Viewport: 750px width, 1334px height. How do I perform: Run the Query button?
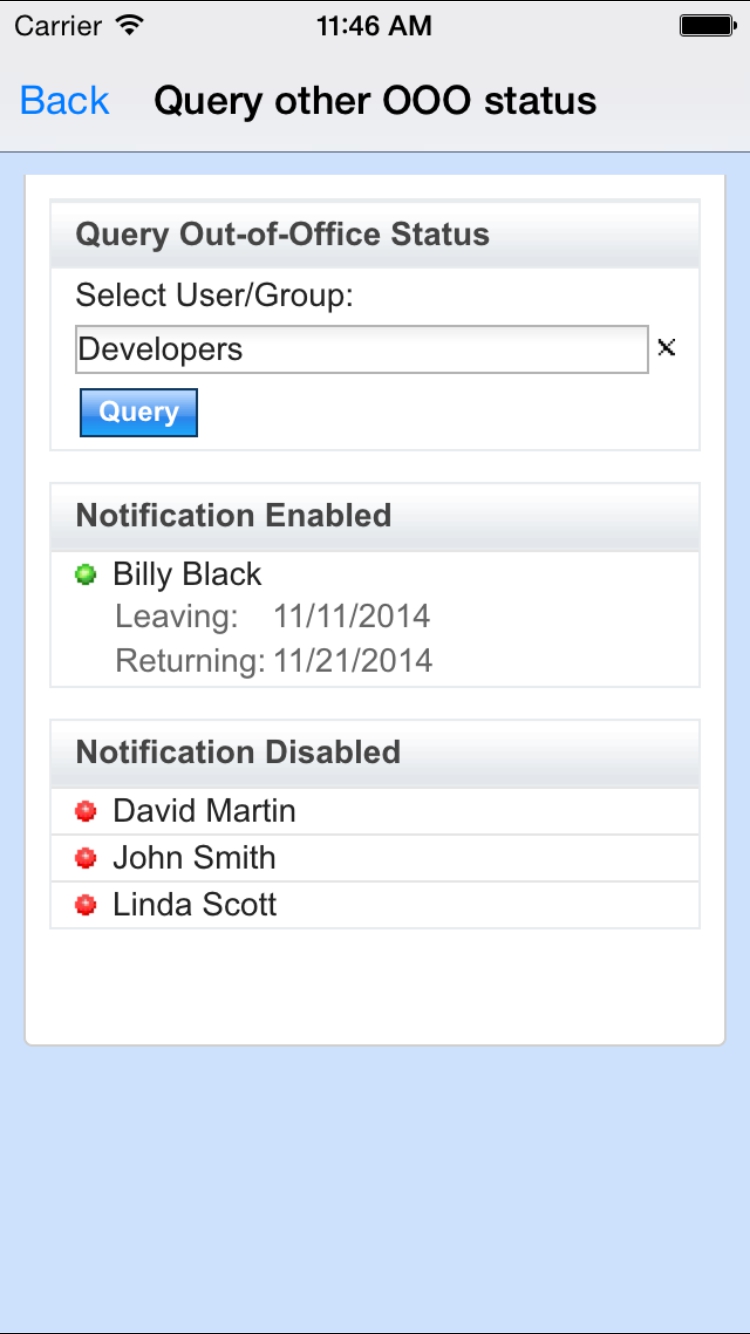[139, 412]
